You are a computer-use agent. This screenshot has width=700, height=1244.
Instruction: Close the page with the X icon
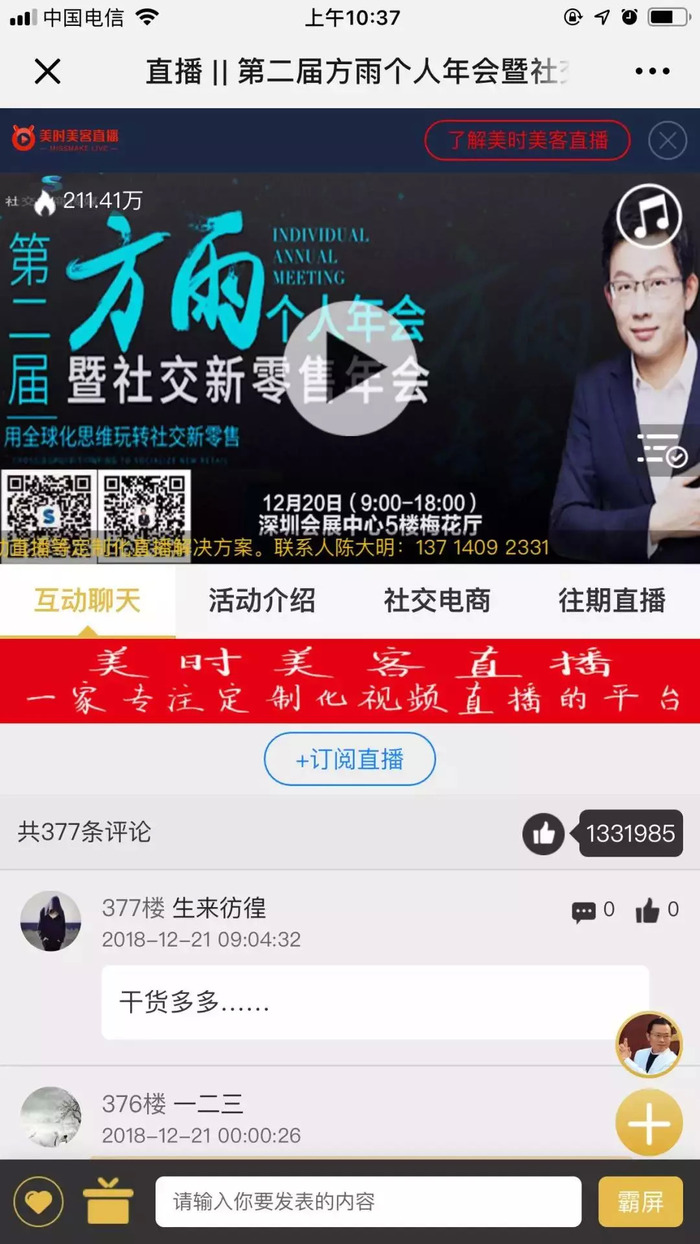47,71
